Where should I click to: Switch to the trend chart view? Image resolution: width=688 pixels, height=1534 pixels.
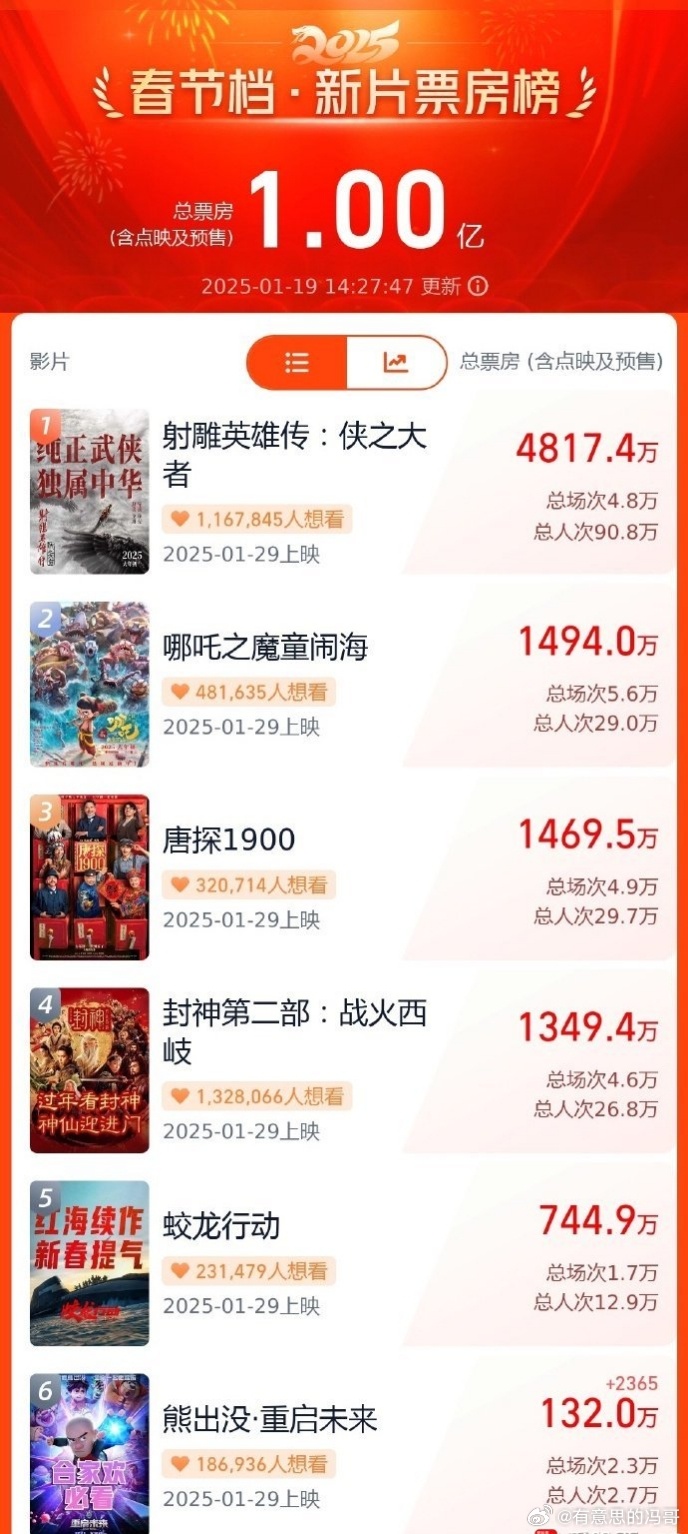tap(396, 362)
